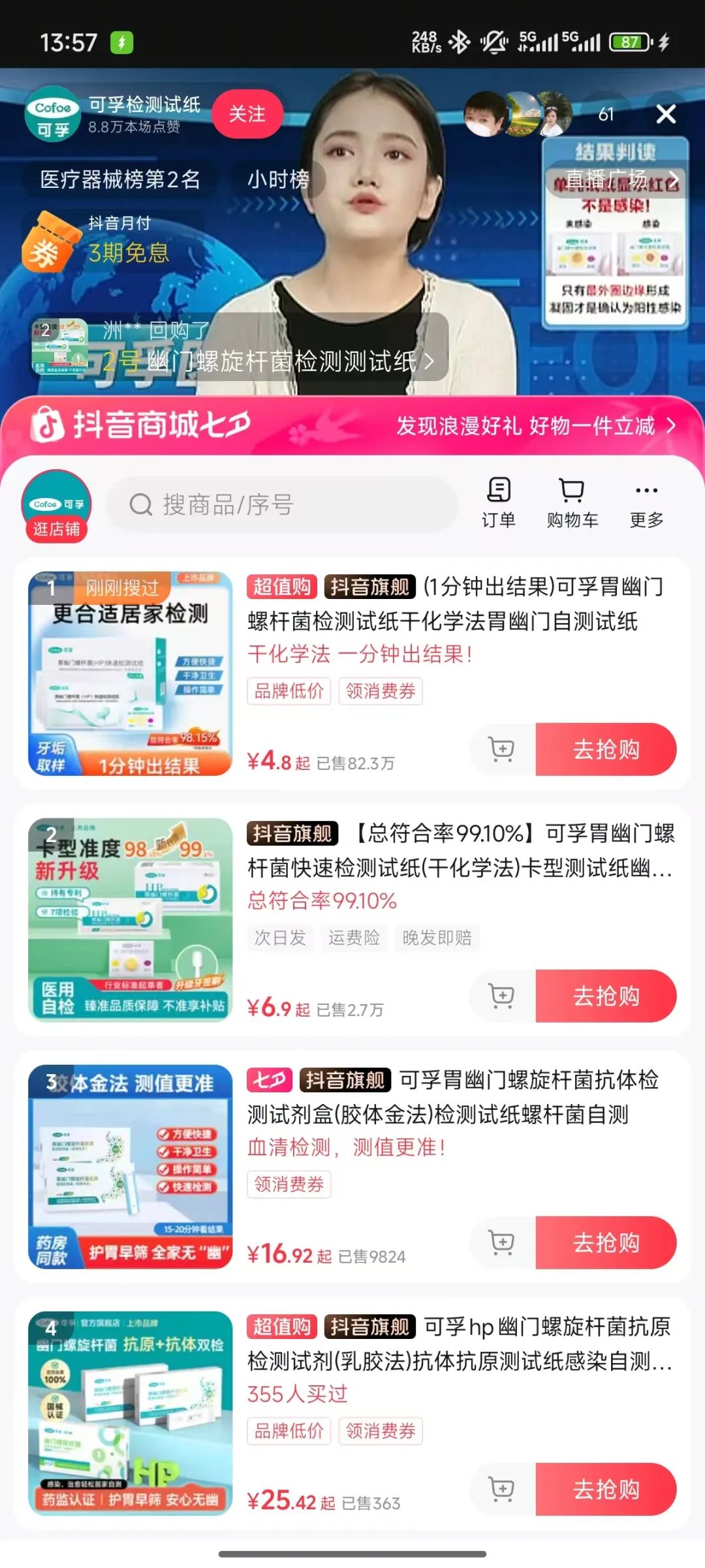Close the live stream
The height and width of the screenshot is (1568, 705).
click(x=665, y=114)
